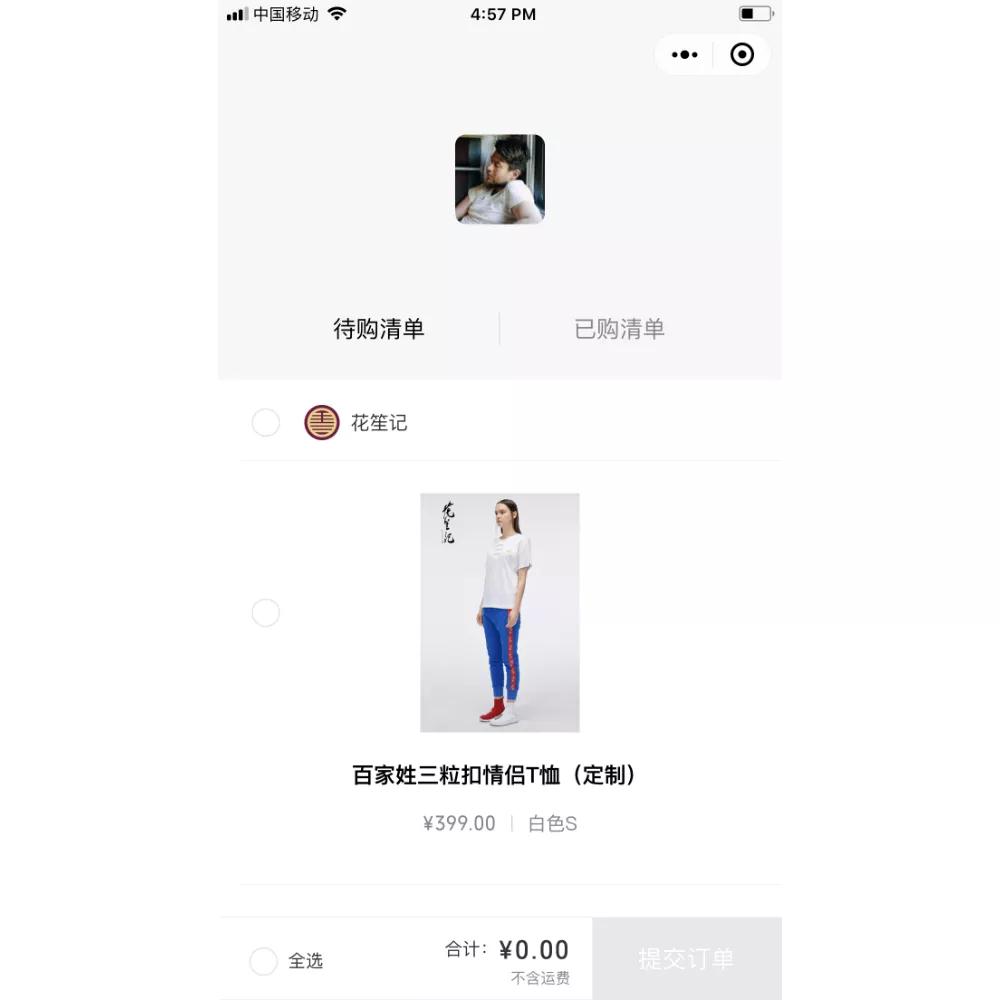Open the mini program more options menu
The width and height of the screenshot is (1000, 1000).
[685, 55]
